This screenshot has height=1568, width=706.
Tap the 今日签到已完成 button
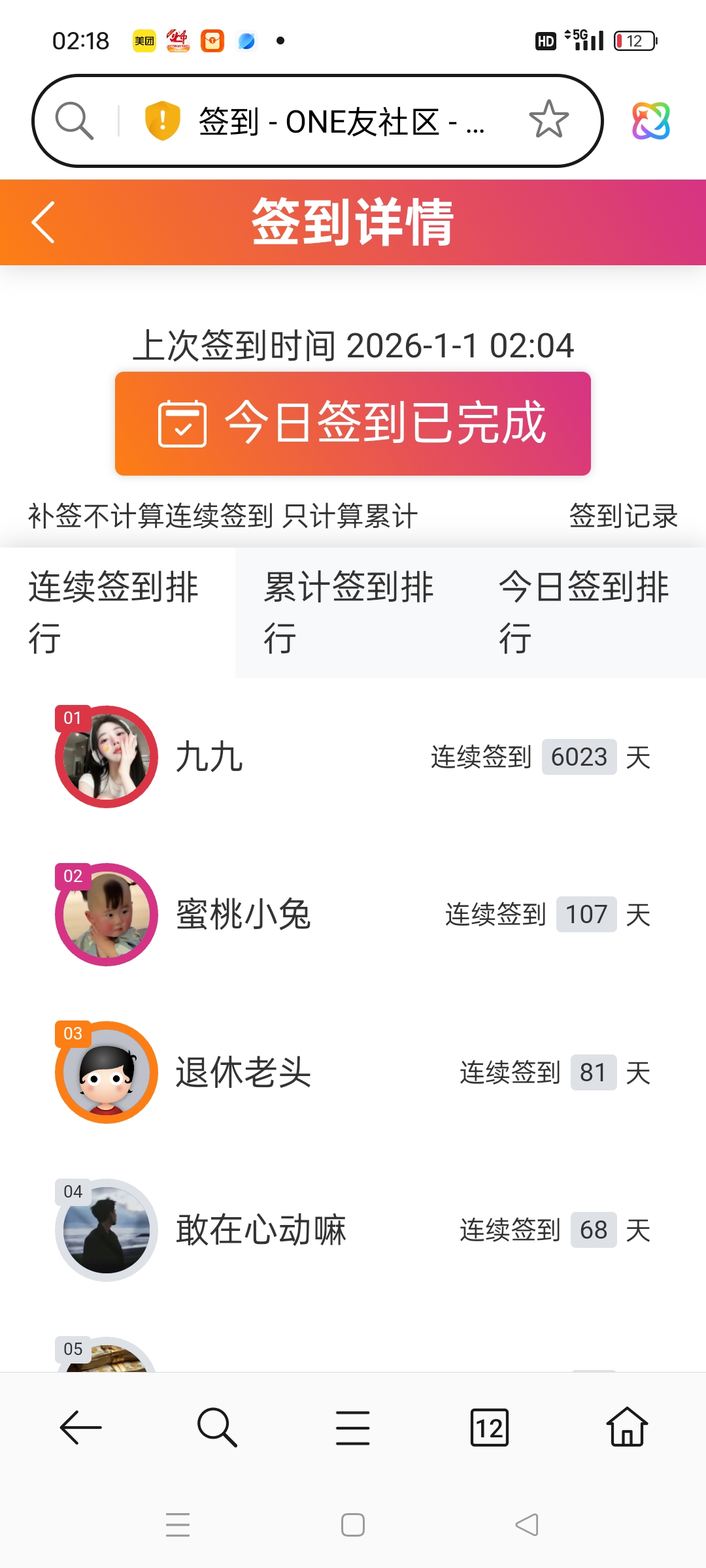(353, 423)
